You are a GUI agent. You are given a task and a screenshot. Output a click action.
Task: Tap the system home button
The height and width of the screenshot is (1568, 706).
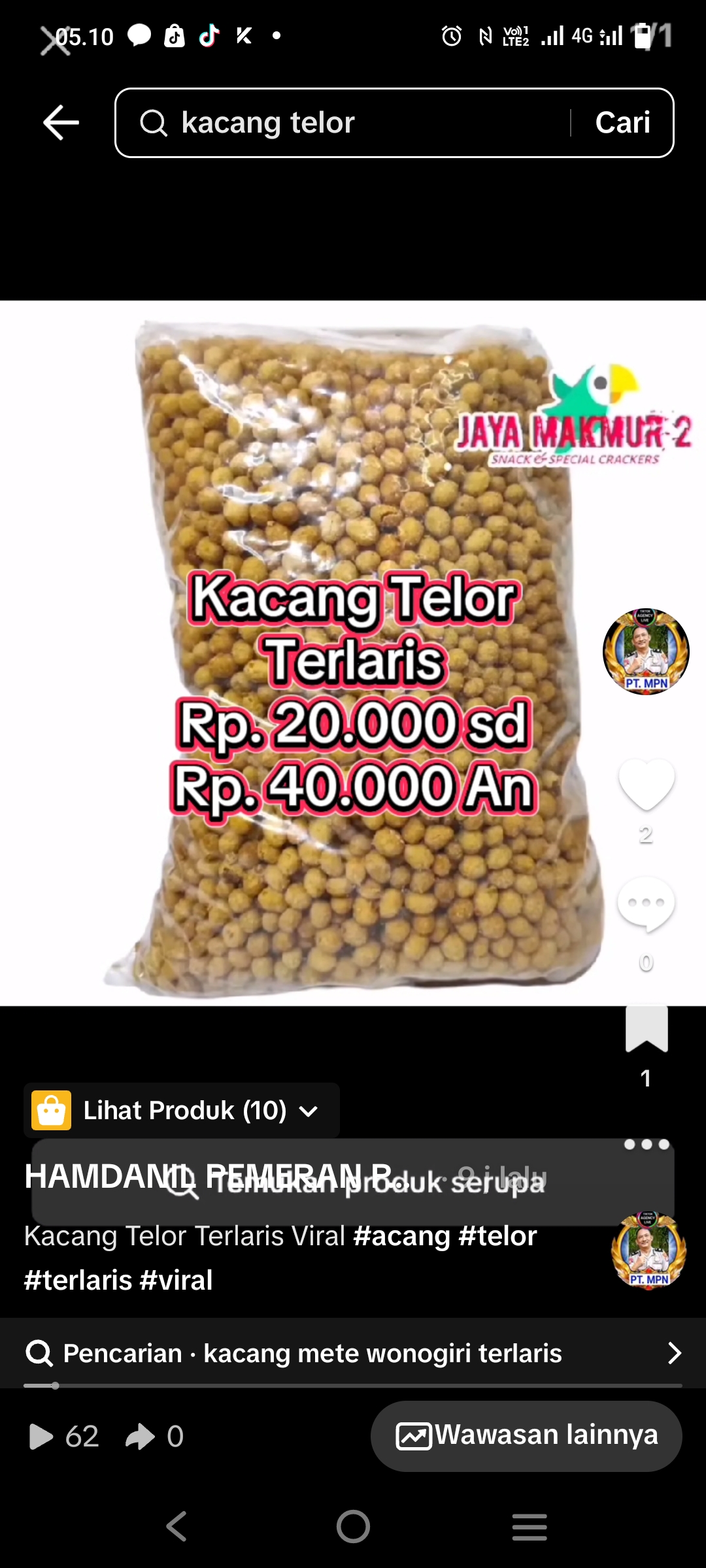click(x=353, y=1527)
